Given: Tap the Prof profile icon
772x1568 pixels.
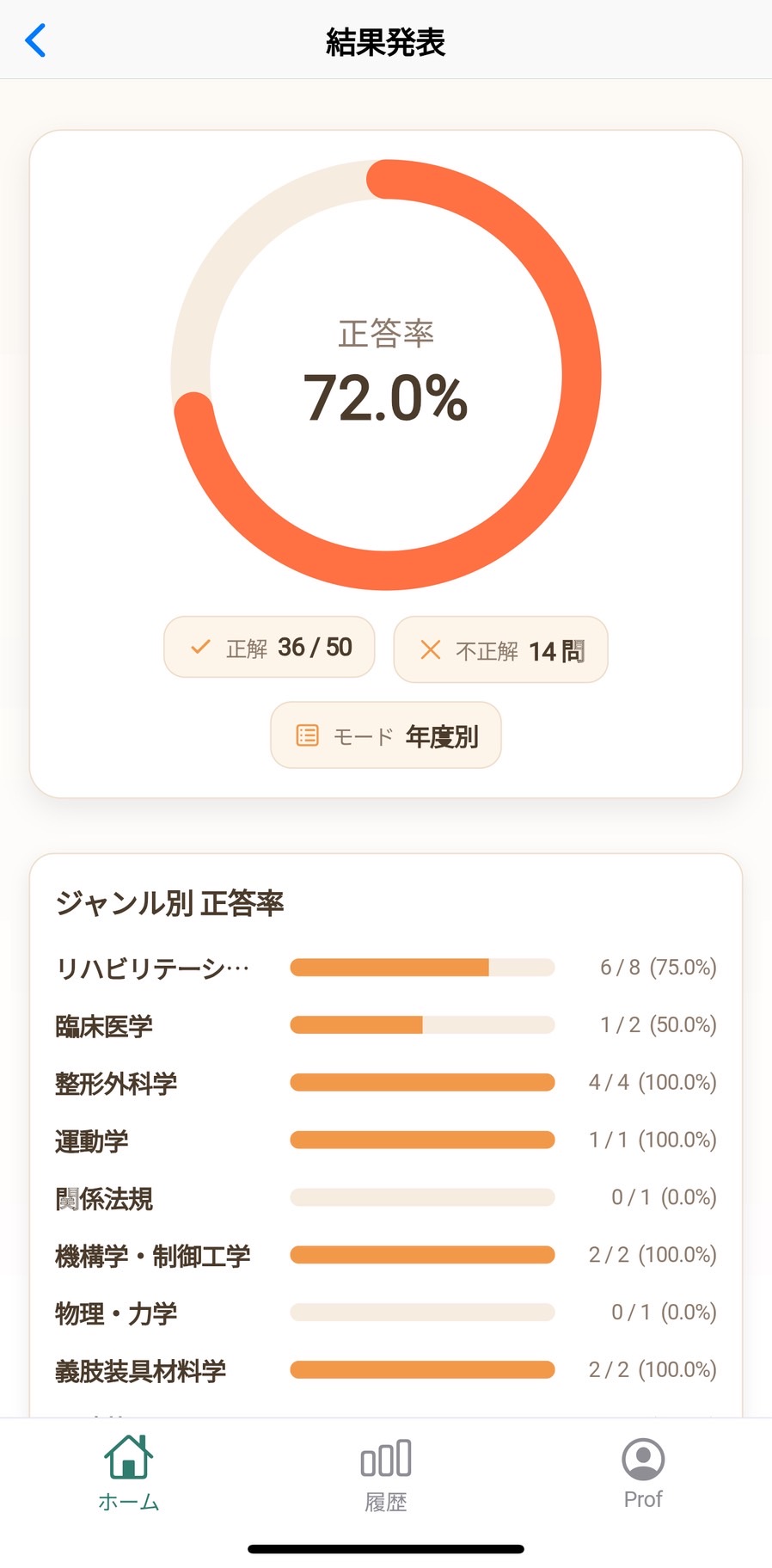Looking at the screenshot, I should tap(642, 1459).
